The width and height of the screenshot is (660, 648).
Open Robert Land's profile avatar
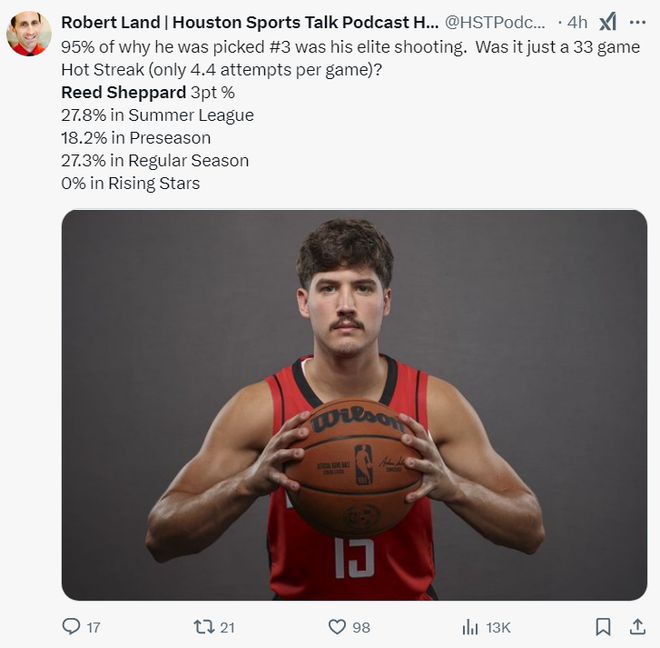tap(29, 33)
